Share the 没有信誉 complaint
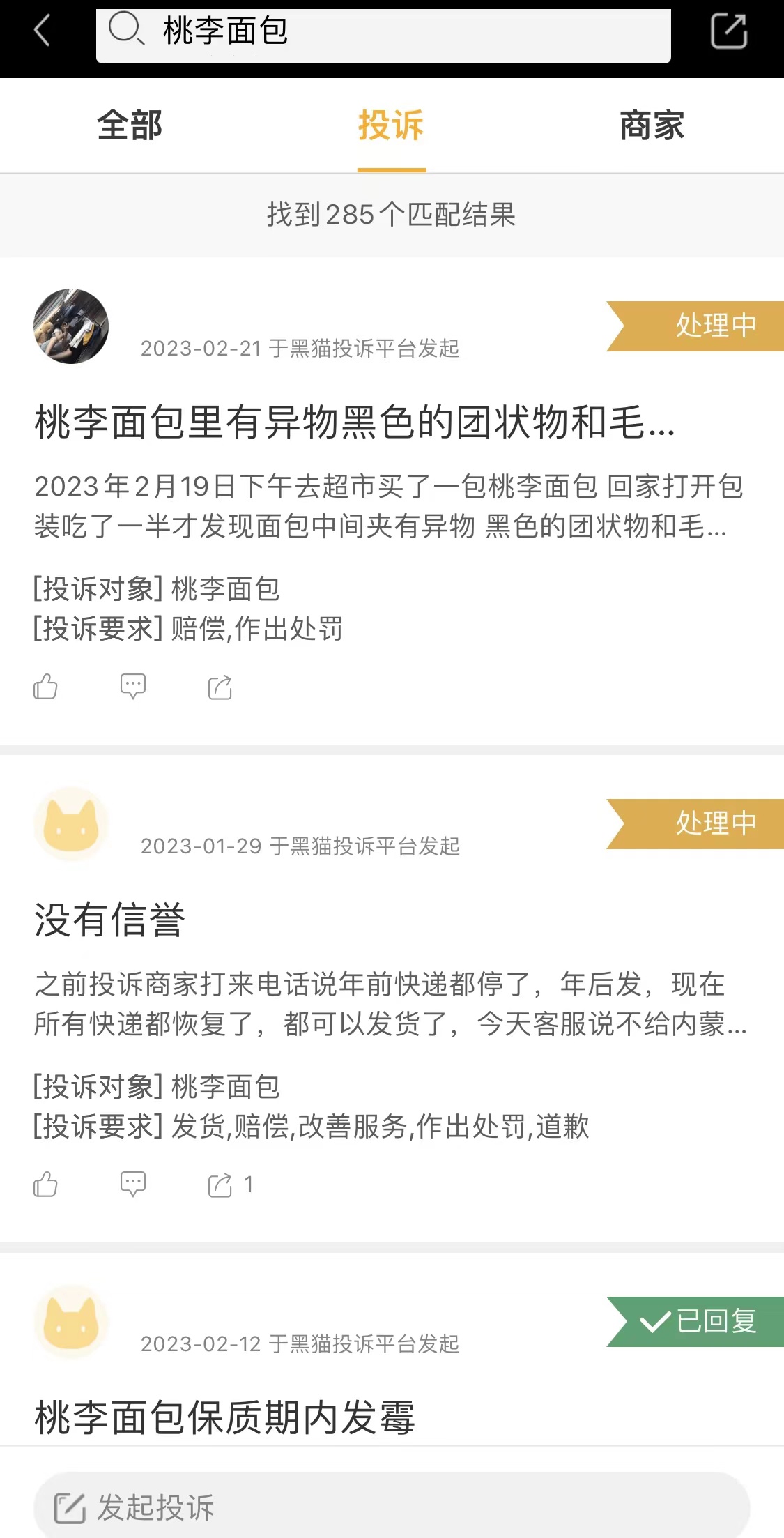 point(220,1184)
